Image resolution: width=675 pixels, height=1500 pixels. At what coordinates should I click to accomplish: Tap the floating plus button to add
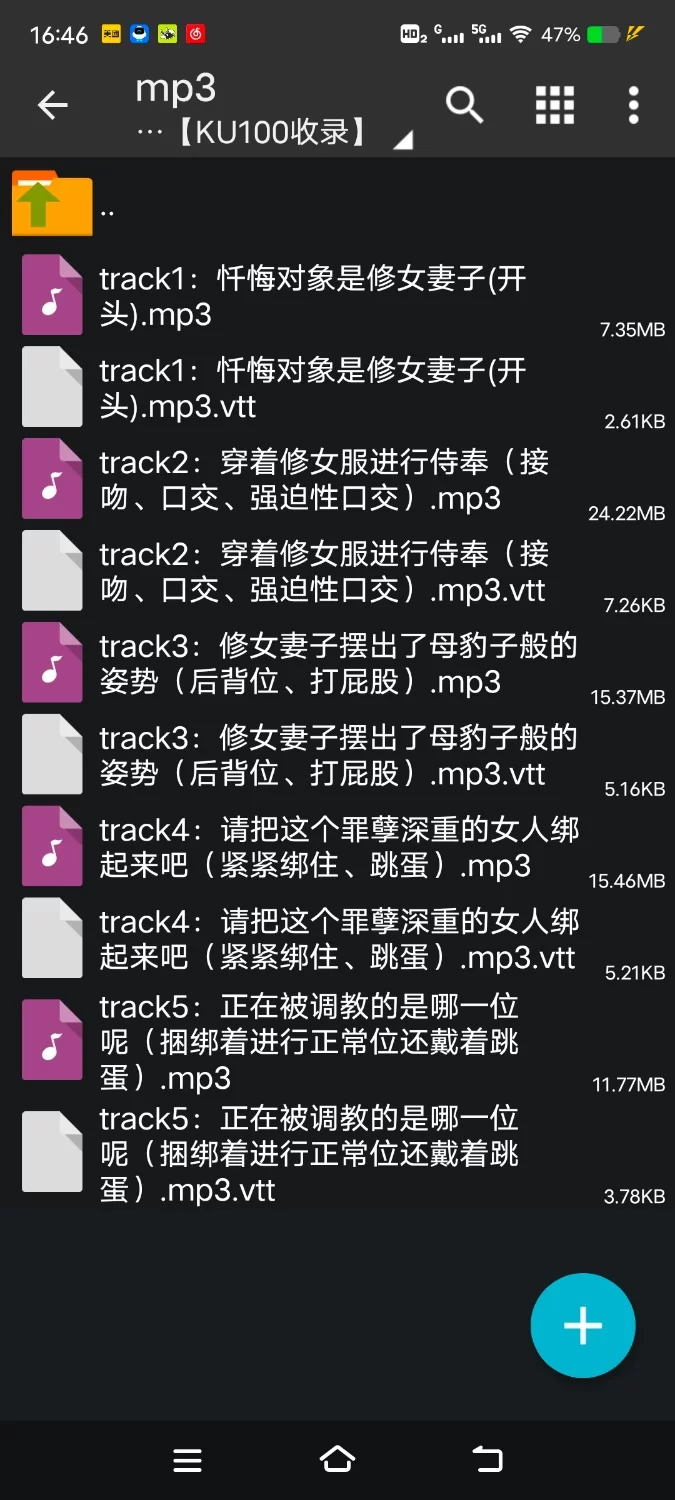[583, 1326]
